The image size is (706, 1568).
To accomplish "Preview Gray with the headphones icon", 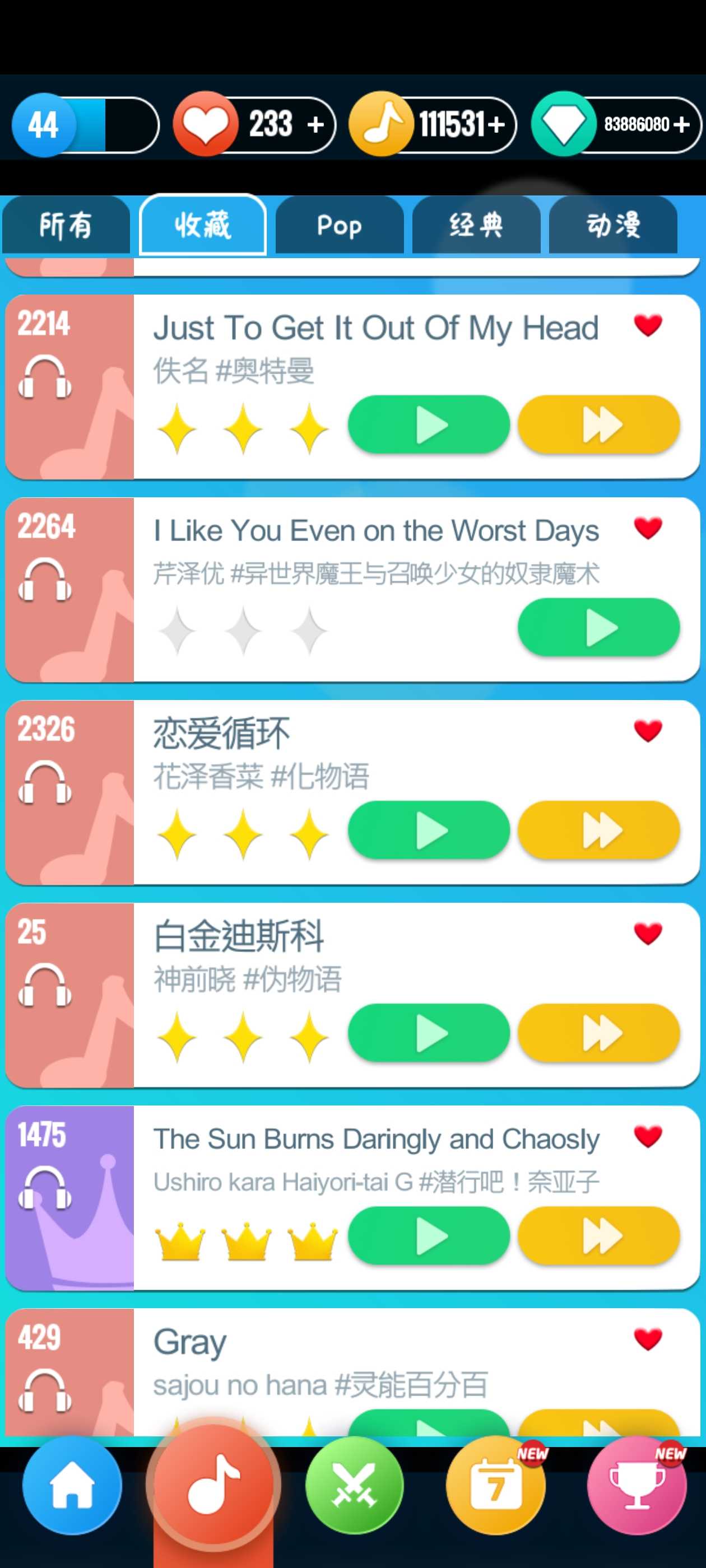I will coord(45,1390).
